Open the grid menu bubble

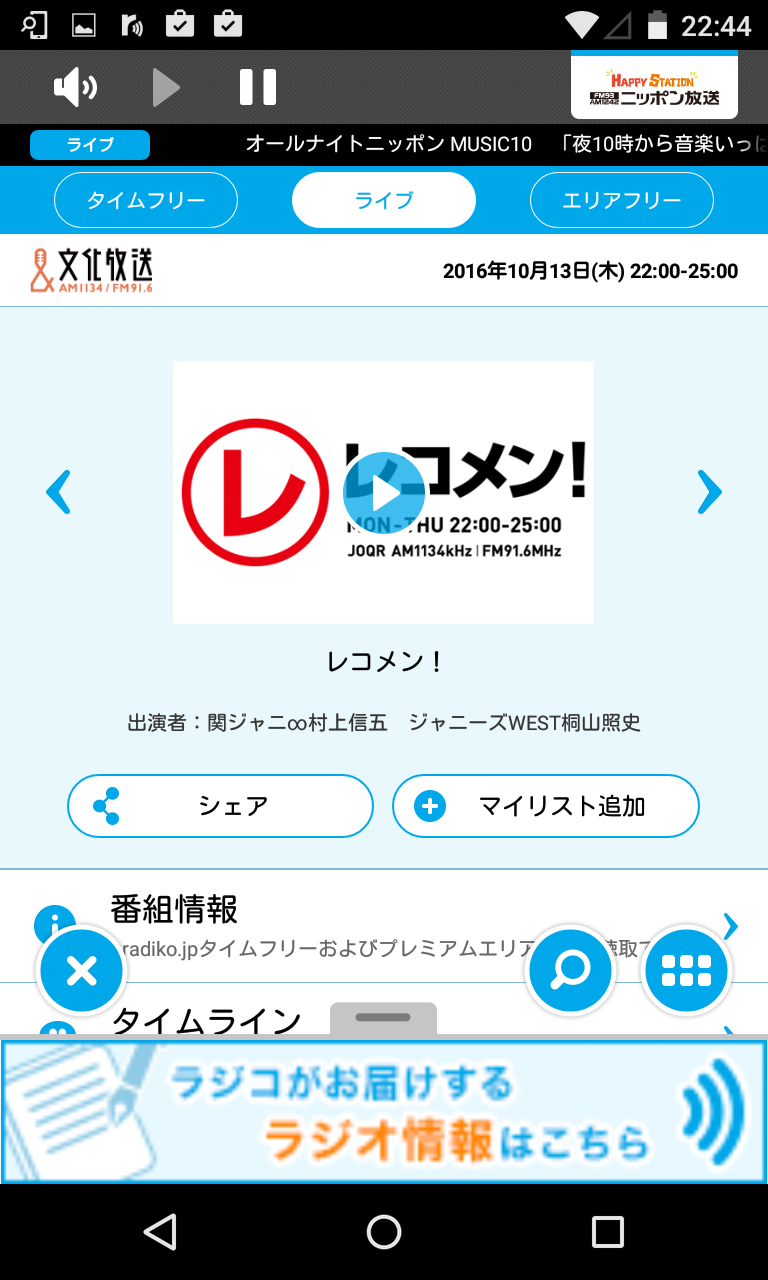(x=686, y=970)
